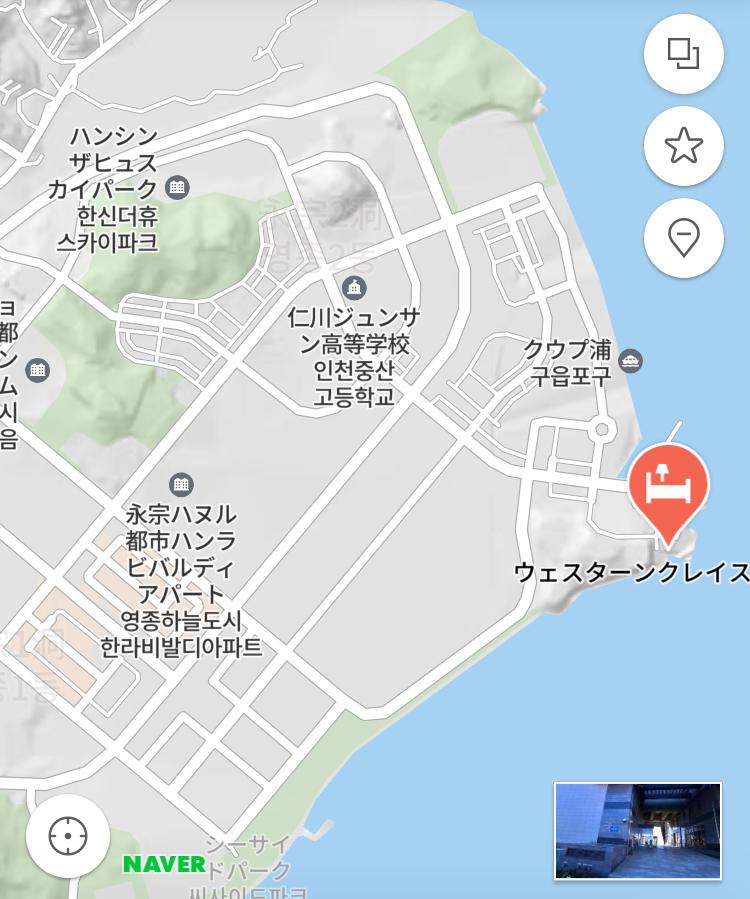Image resolution: width=750 pixels, height=899 pixels.
Task: Open the map layers button
Action: [684, 53]
